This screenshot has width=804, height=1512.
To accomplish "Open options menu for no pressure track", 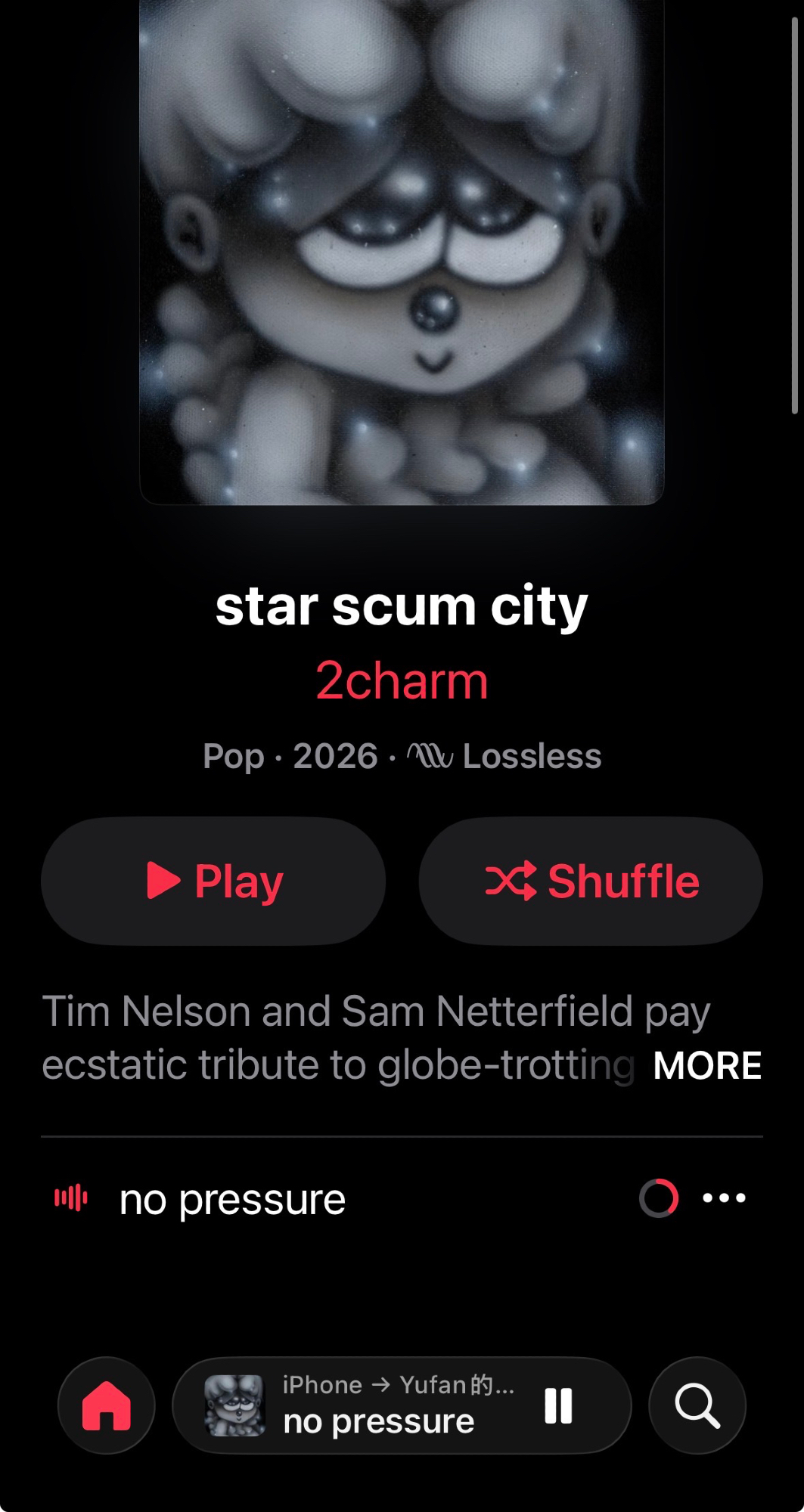I will point(724,1198).
